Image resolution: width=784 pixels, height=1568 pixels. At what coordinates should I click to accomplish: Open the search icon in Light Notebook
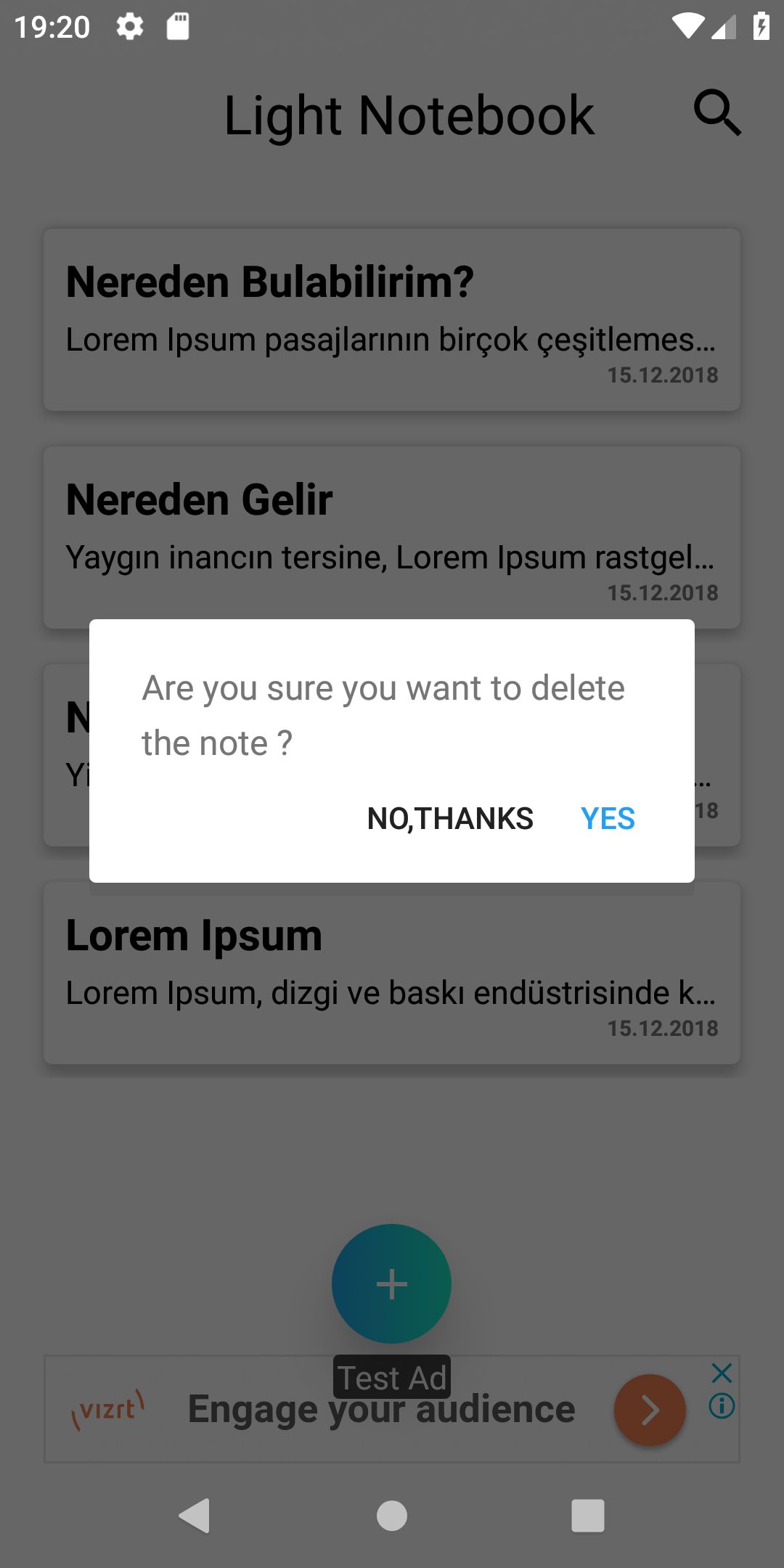pos(717,113)
